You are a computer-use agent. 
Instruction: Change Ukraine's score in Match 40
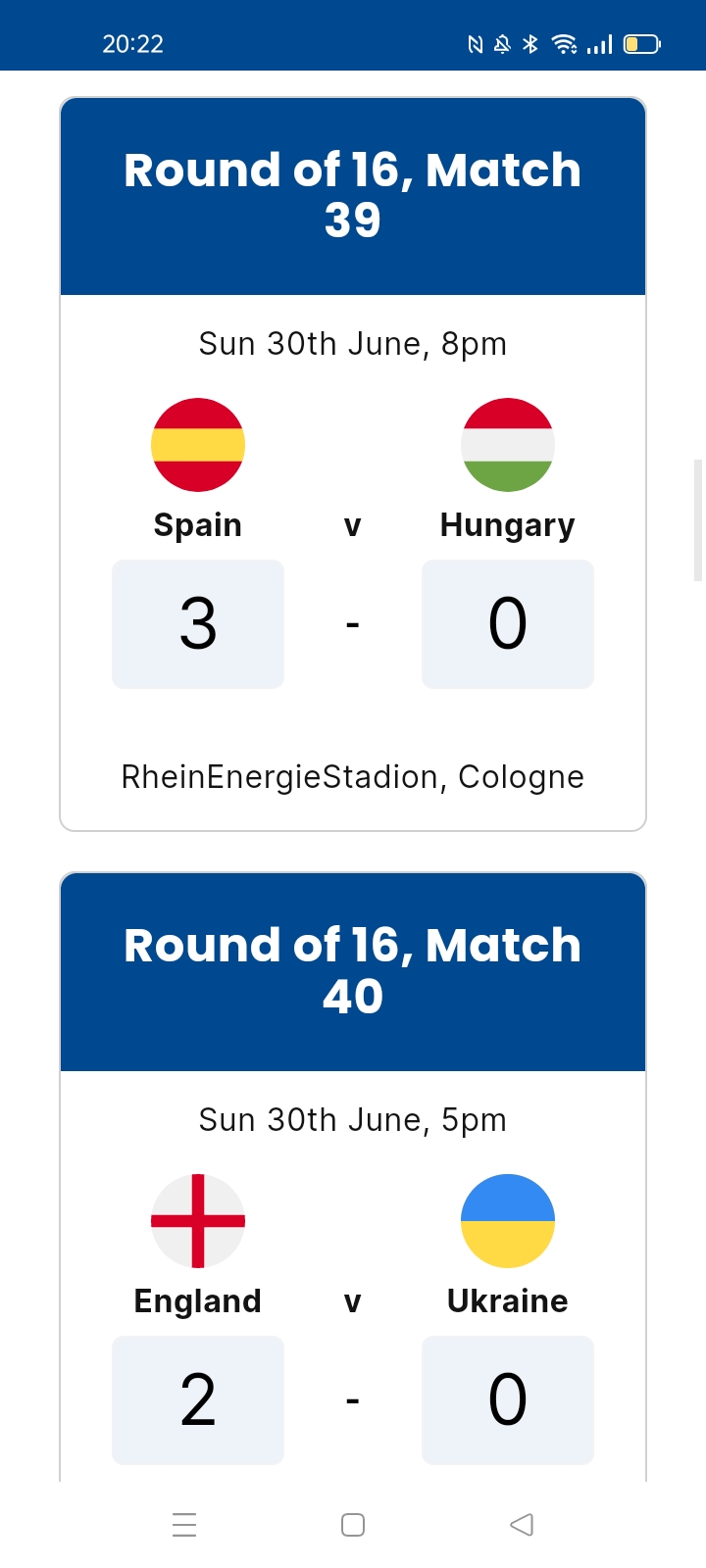[508, 1400]
